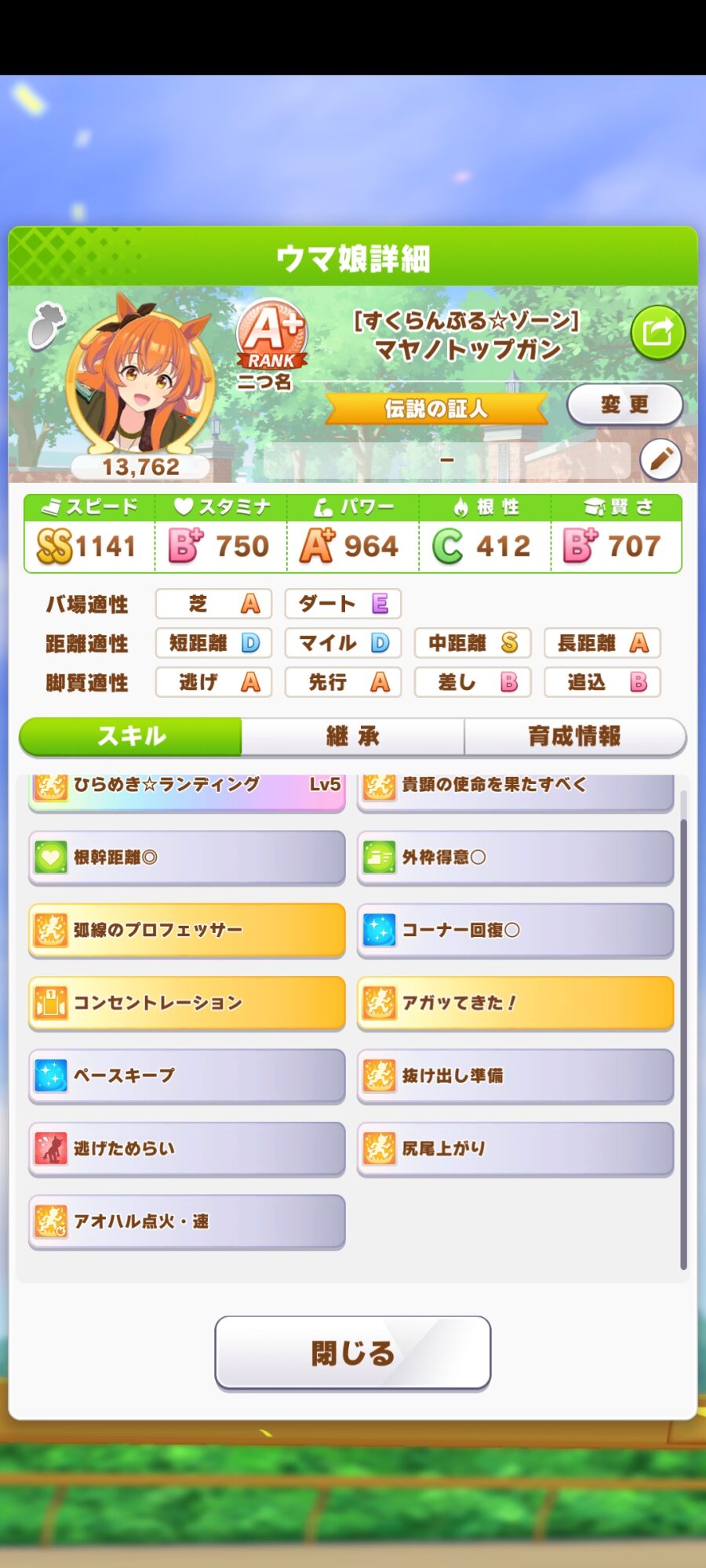Open skill 弧線のプロフェッサー details

(x=187, y=930)
